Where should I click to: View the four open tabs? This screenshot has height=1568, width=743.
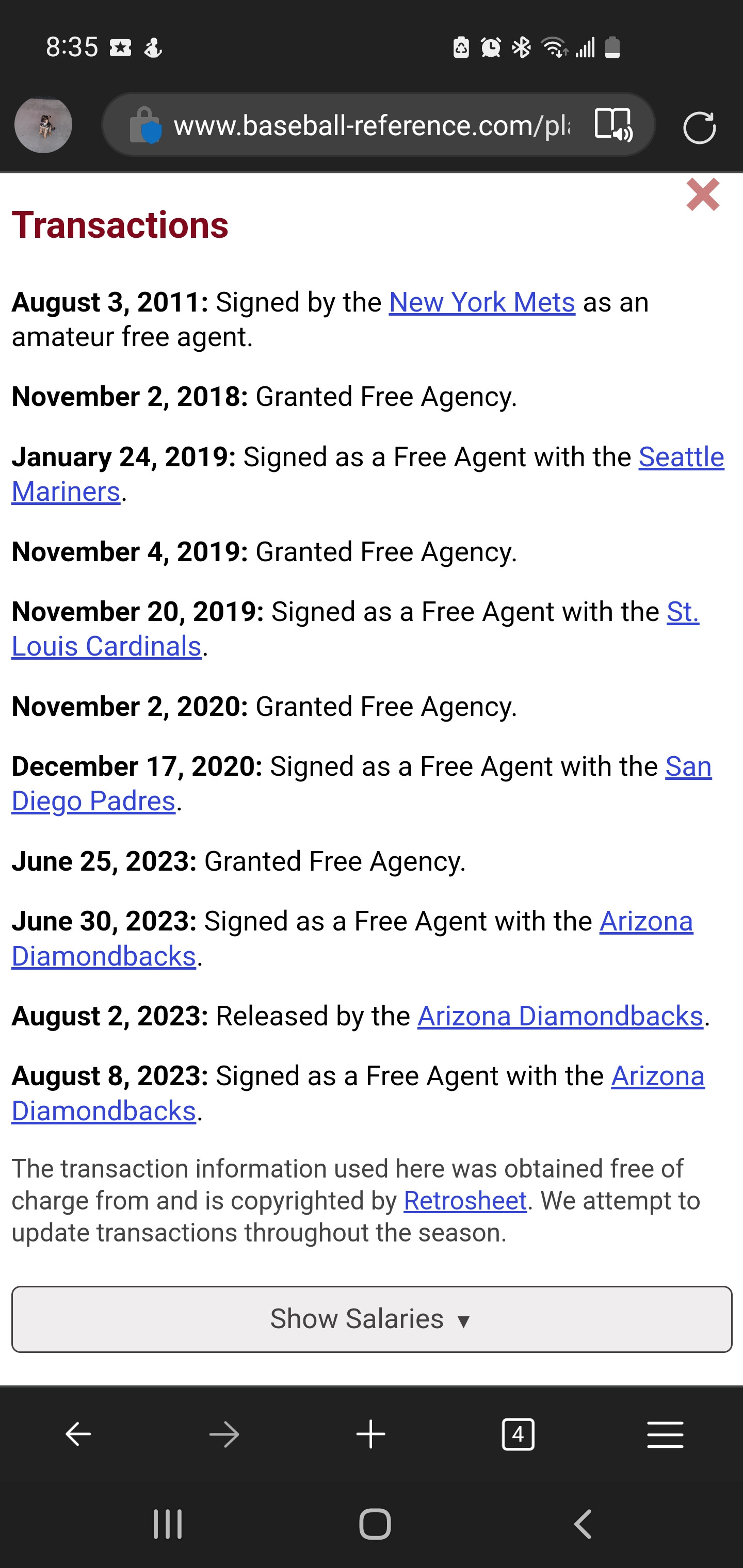518,1435
